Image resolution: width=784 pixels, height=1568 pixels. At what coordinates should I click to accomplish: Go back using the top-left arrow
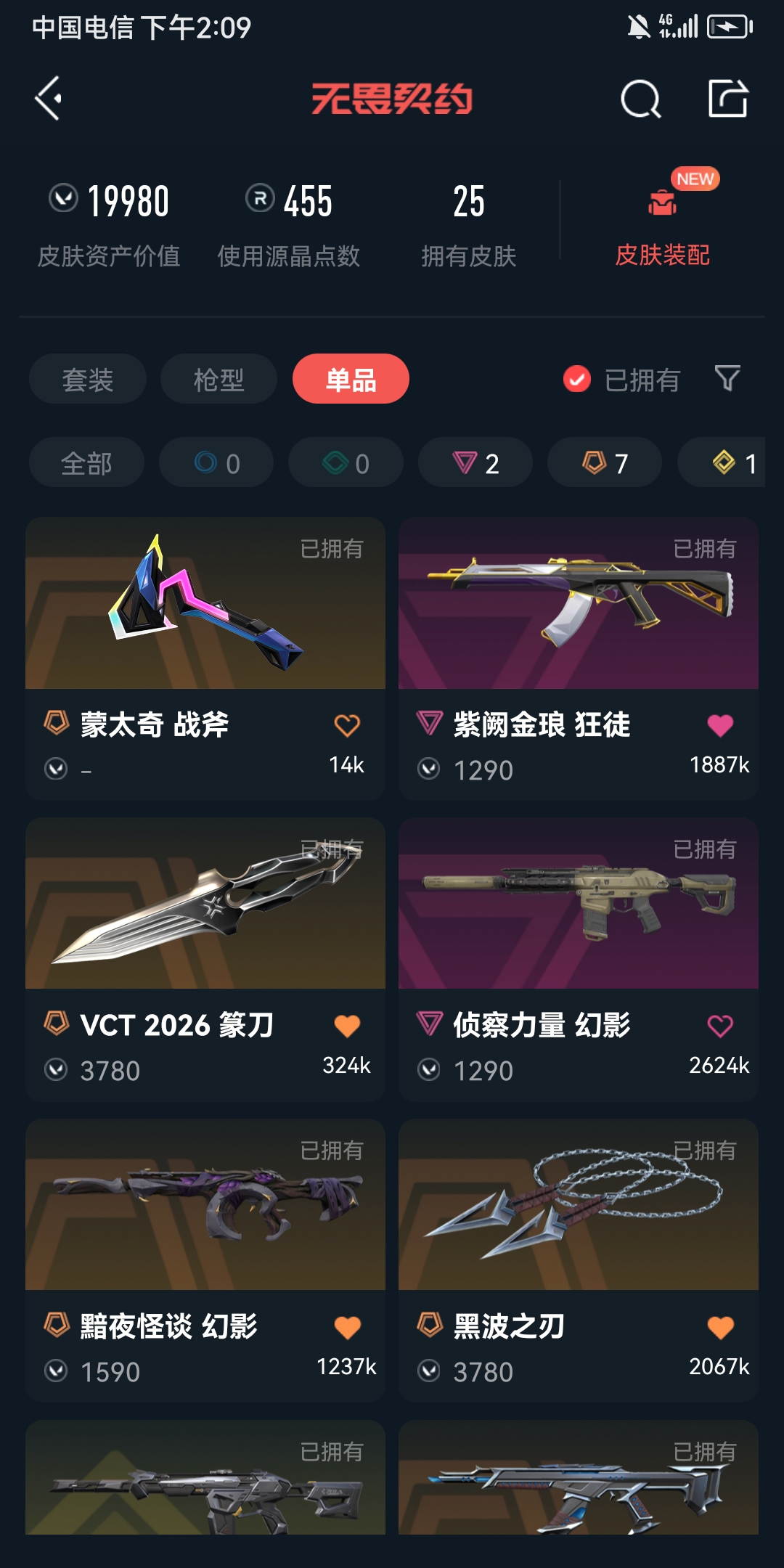pos(49,98)
